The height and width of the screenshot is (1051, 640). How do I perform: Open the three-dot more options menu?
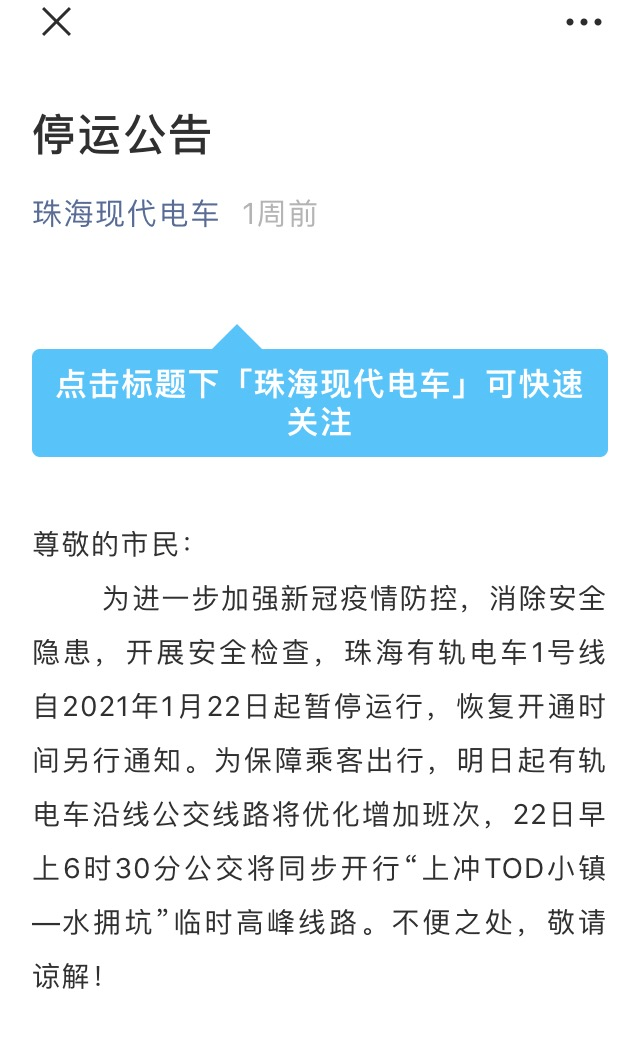click(x=584, y=22)
